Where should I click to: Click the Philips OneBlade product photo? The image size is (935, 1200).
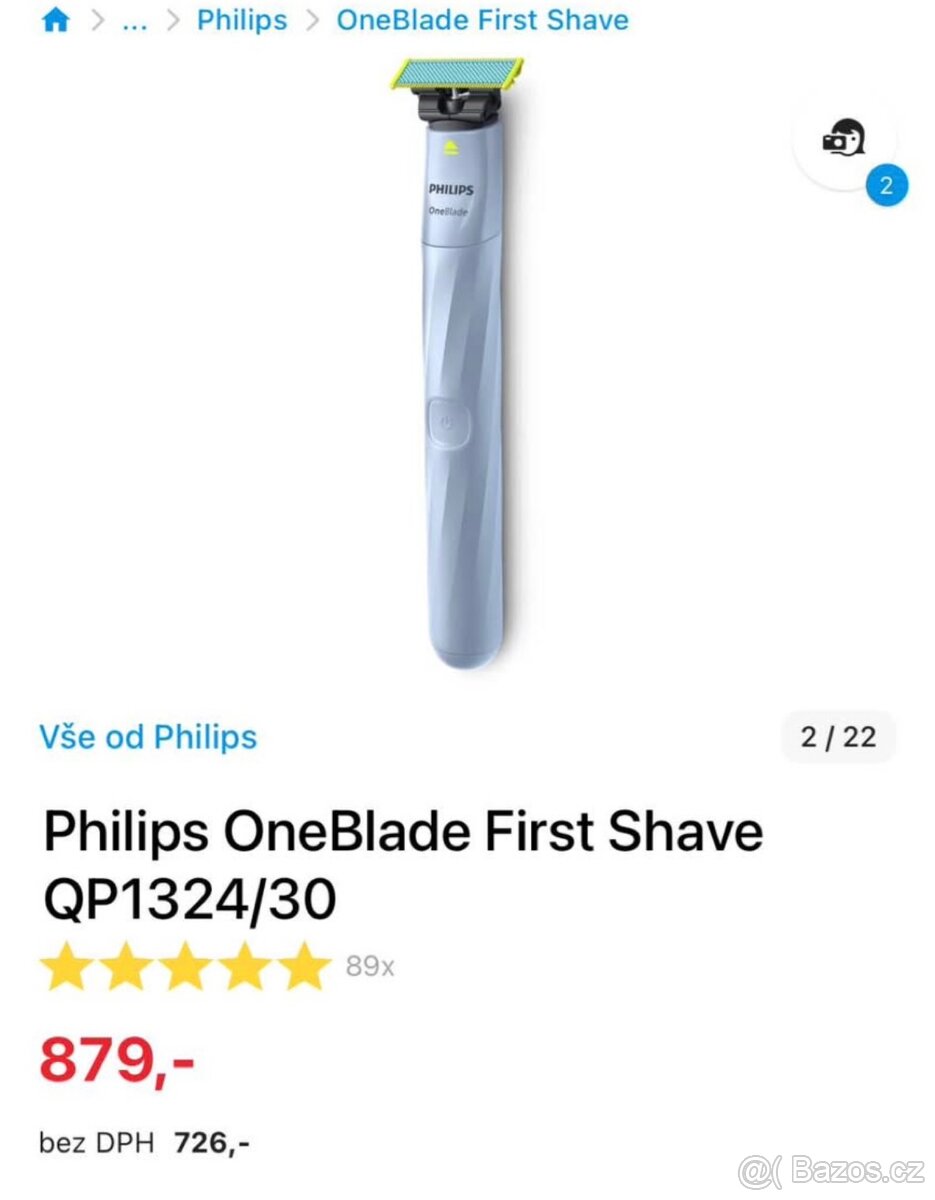coord(458,370)
